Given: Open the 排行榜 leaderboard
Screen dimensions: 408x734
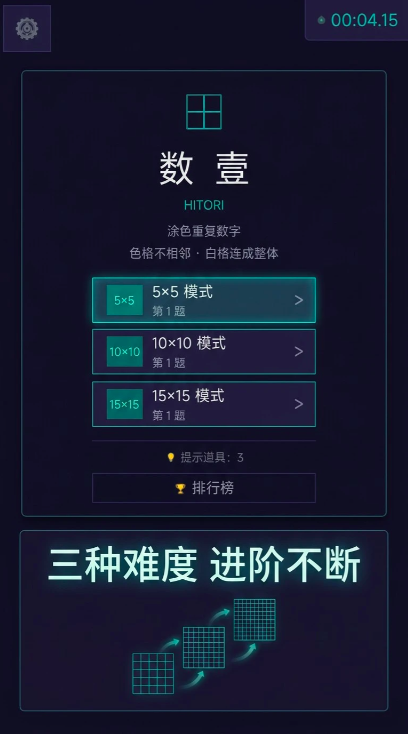Looking at the screenshot, I should point(204,488).
